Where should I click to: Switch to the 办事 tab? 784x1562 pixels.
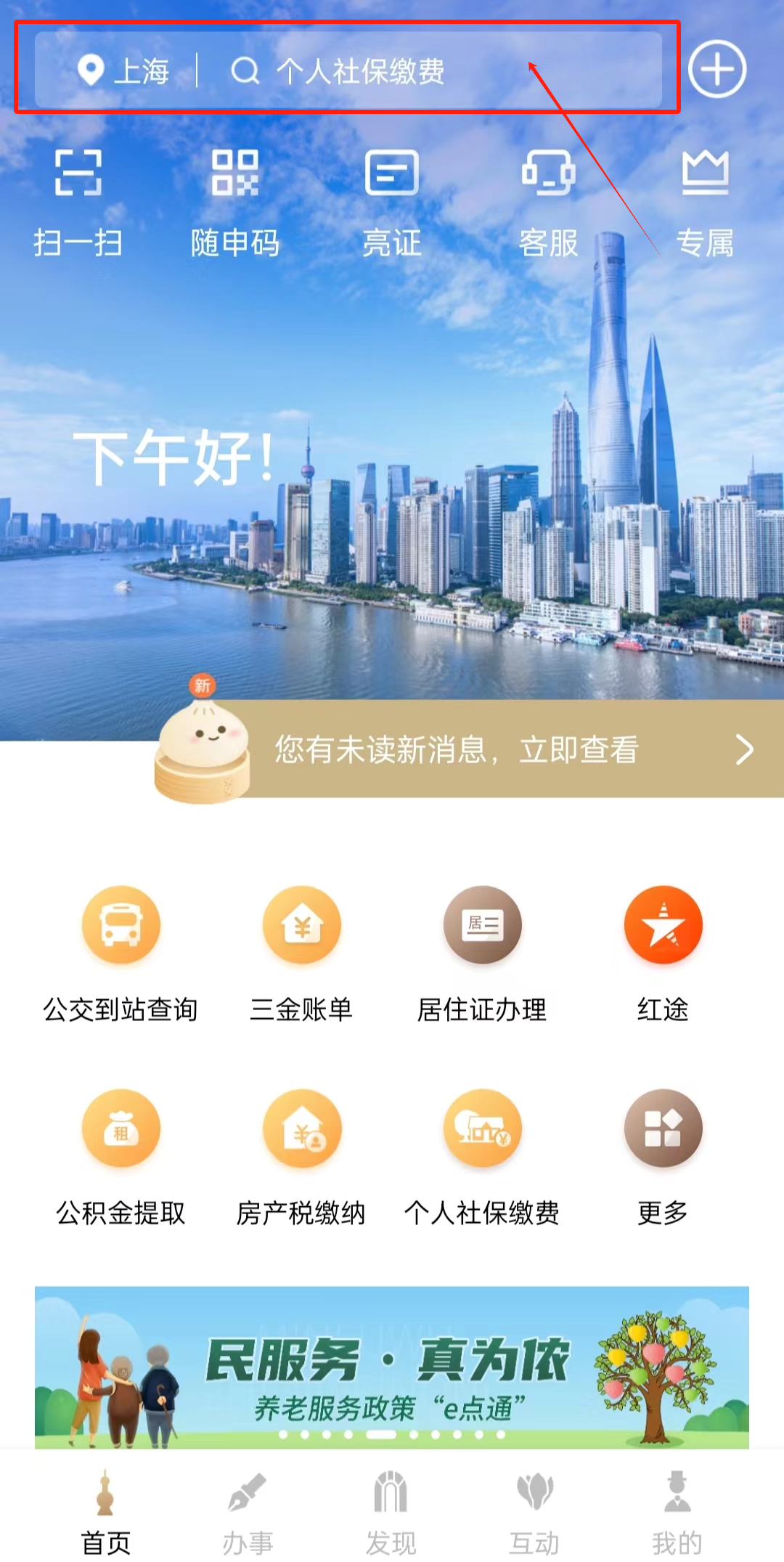point(248,1512)
